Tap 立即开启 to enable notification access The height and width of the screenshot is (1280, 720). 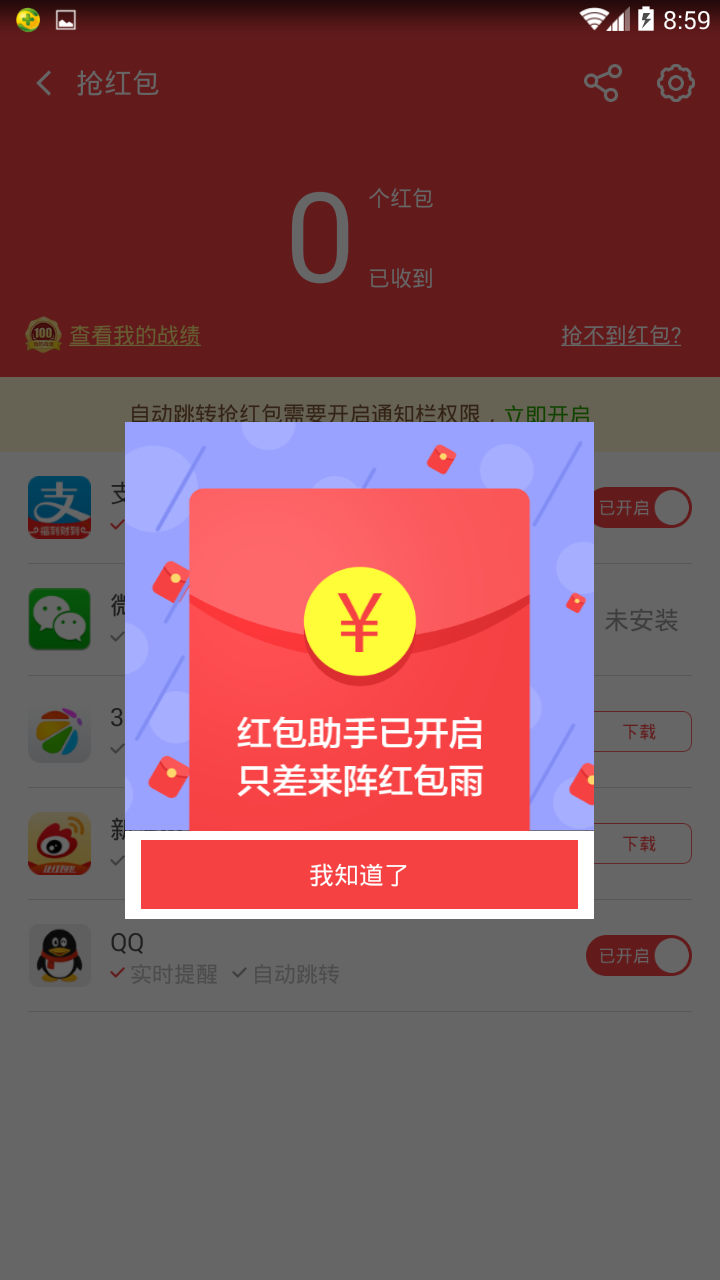point(546,413)
